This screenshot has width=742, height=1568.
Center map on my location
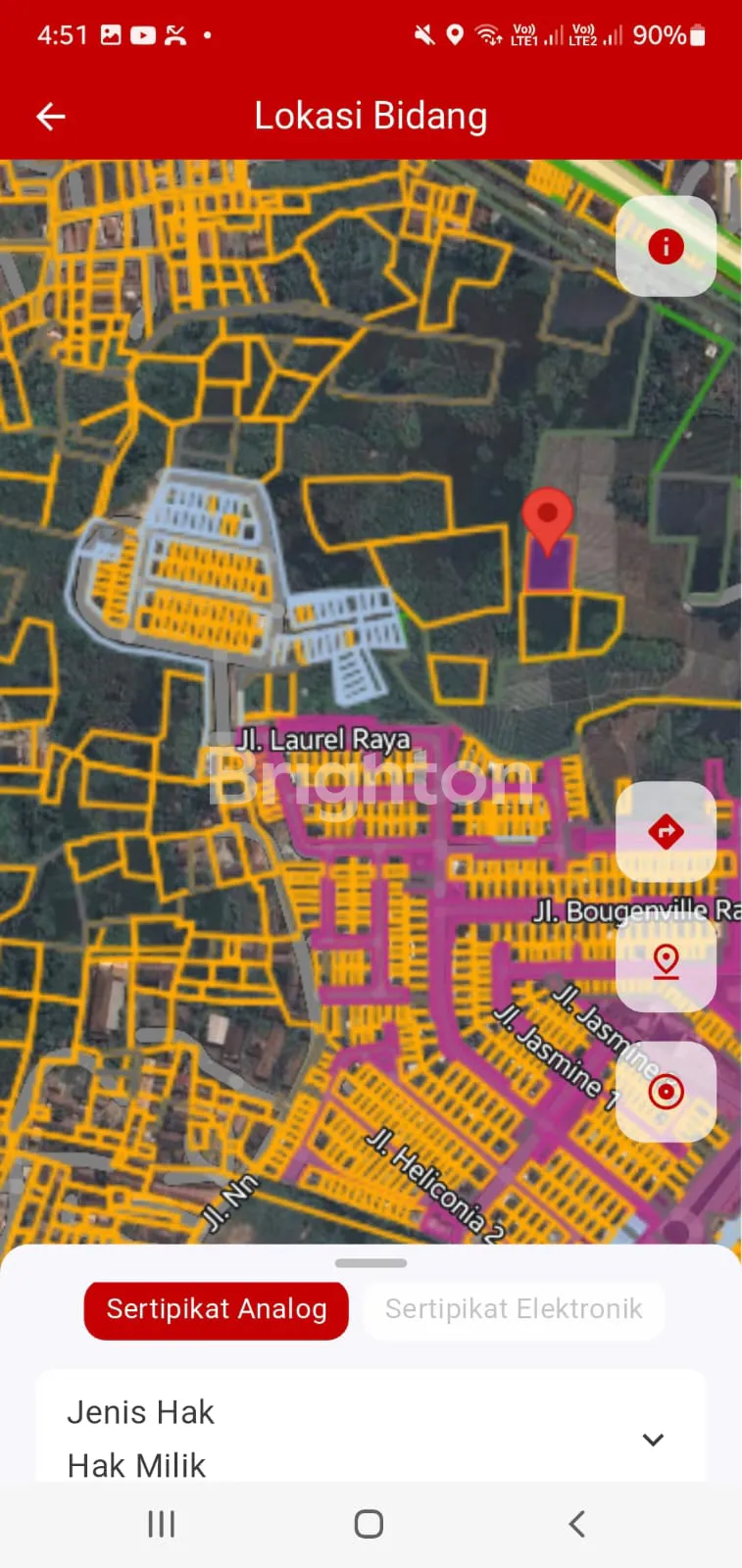pyautogui.click(x=666, y=1091)
